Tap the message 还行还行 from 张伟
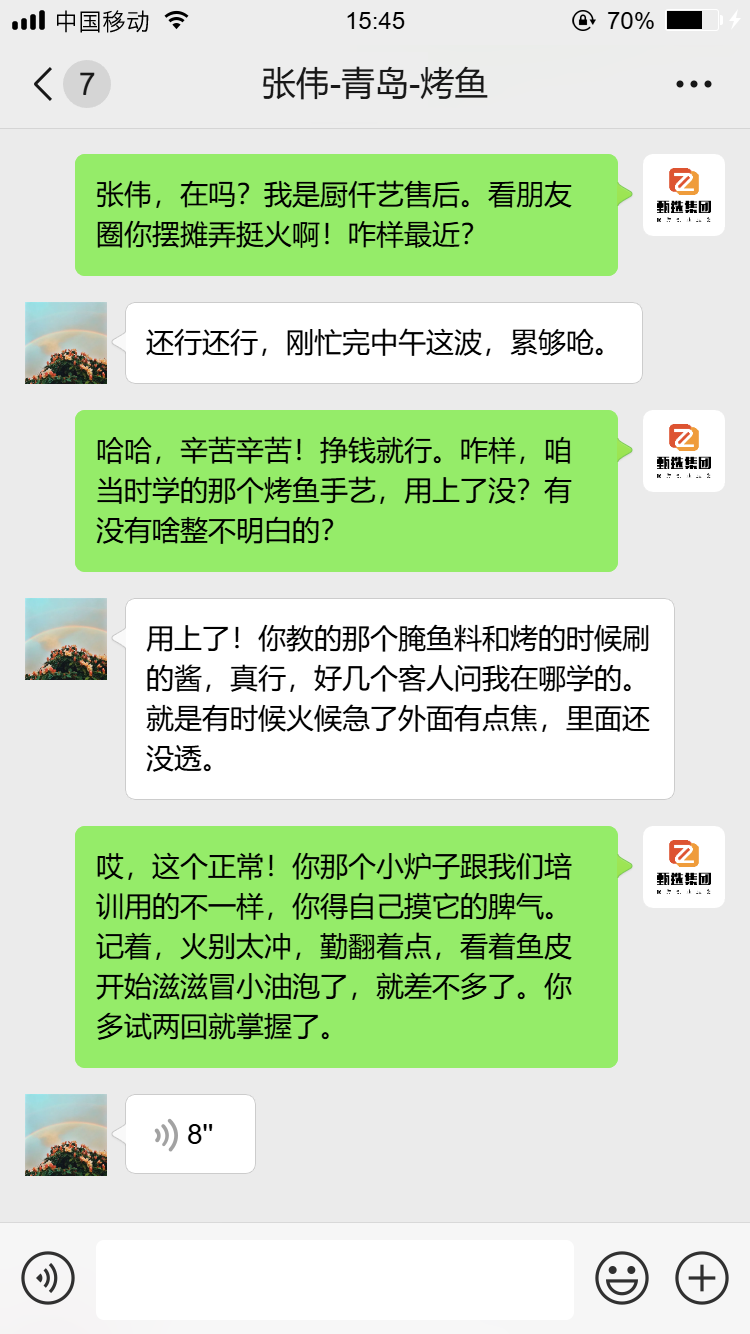The height and width of the screenshot is (1334, 750). [x=383, y=343]
